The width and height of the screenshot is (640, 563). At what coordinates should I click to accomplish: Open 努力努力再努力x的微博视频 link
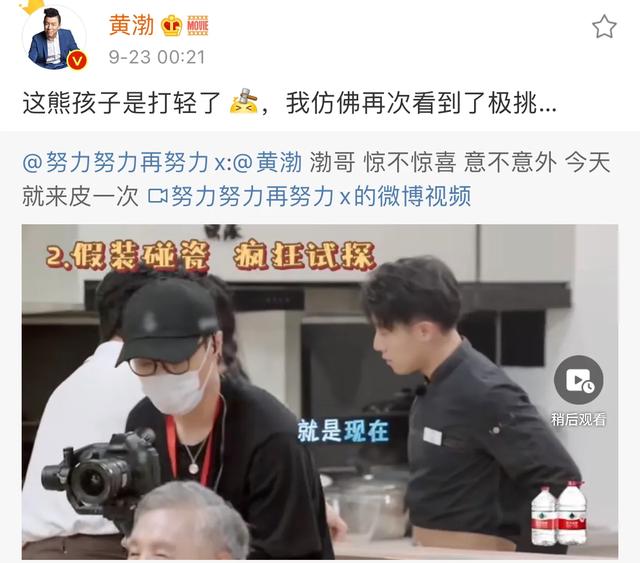coord(308,196)
